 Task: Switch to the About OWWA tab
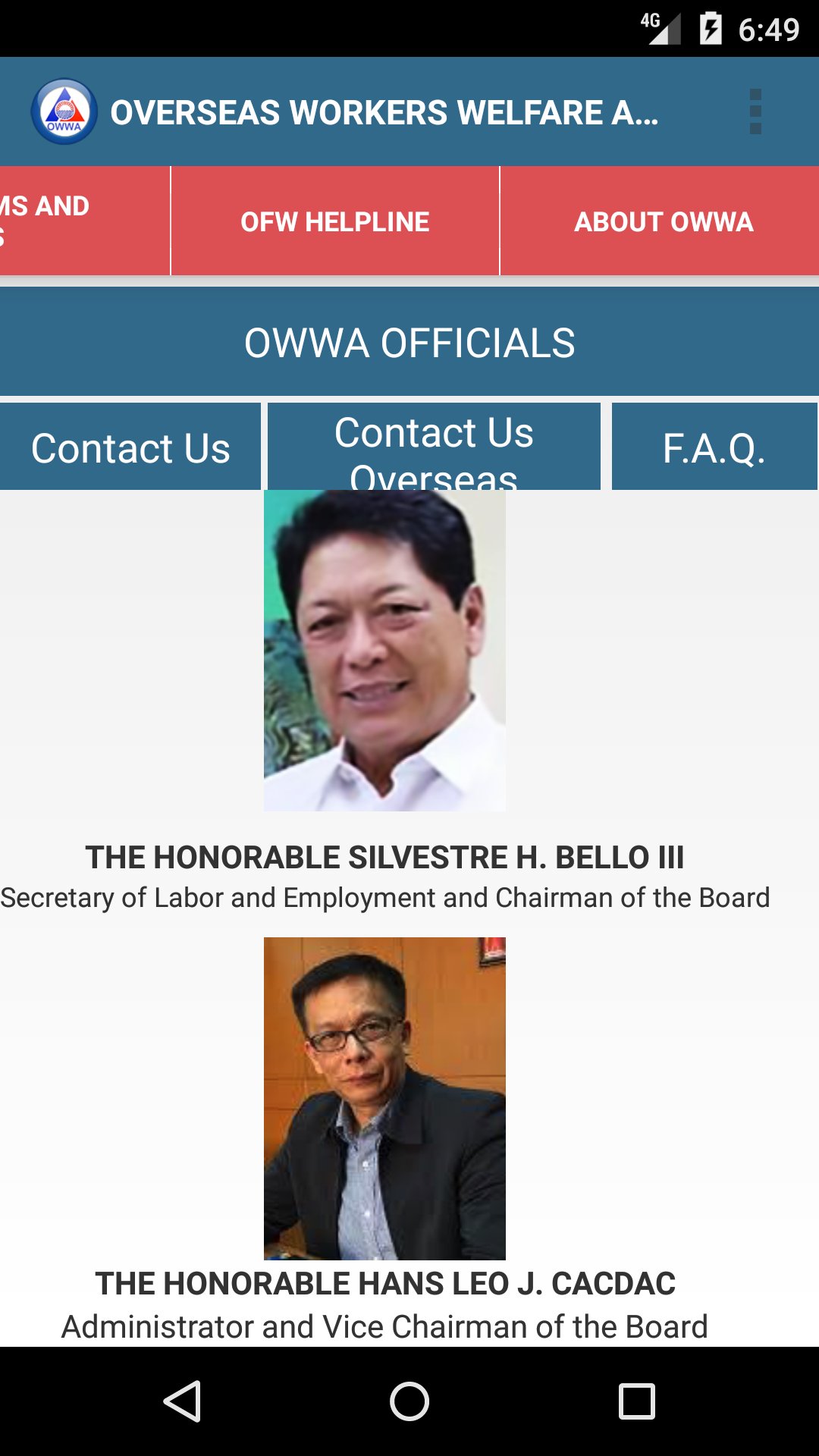tap(660, 221)
